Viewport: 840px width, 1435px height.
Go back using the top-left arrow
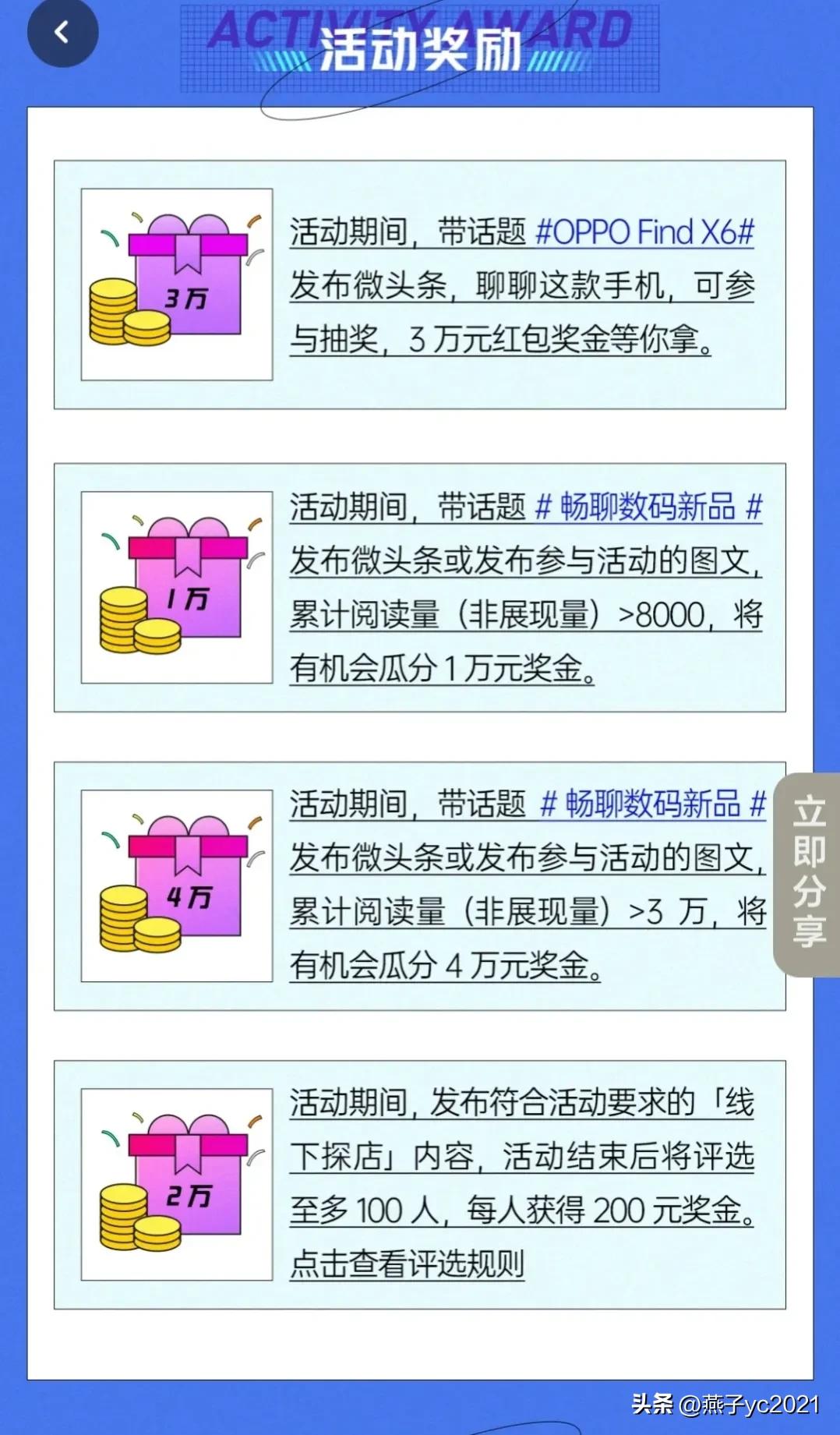point(62,33)
